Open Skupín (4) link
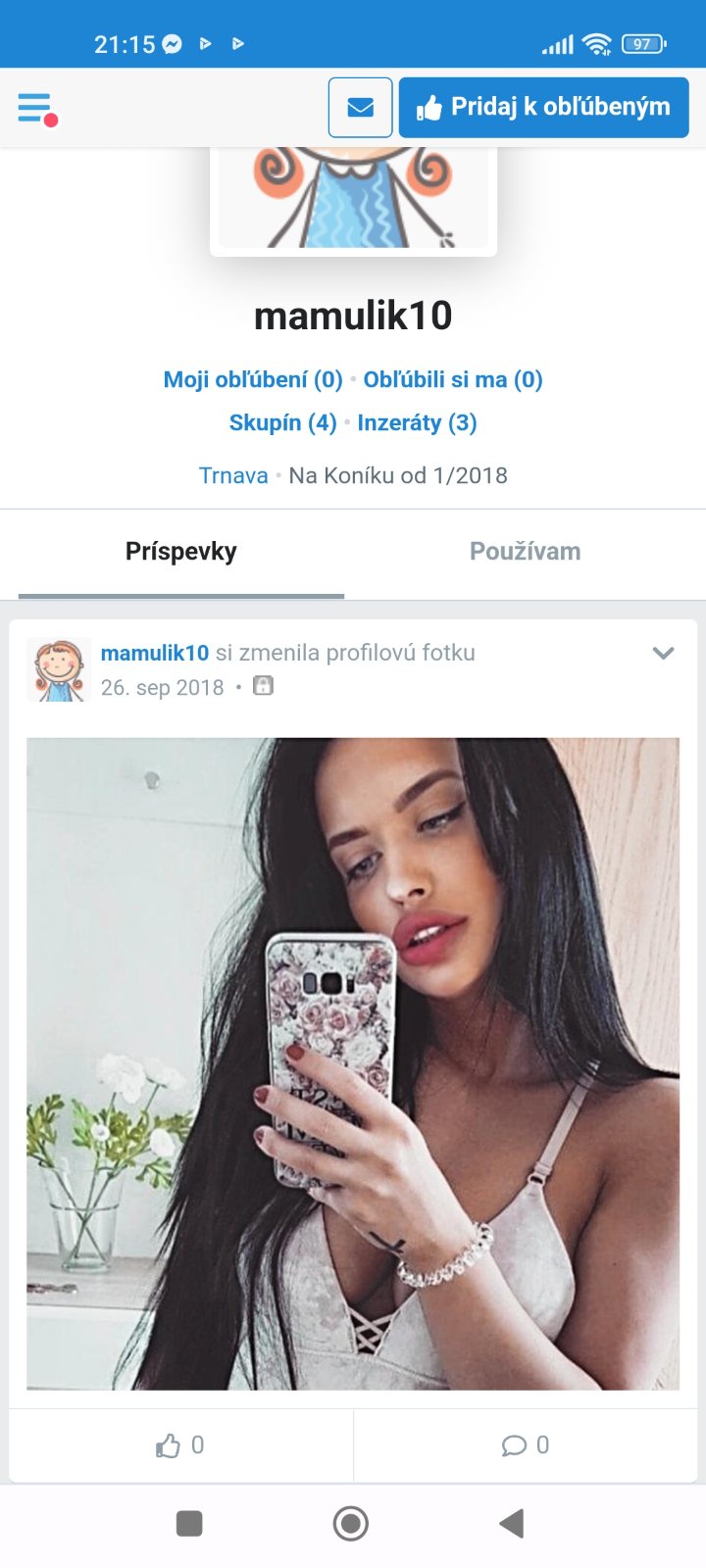The width and height of the screenshot is (706, 1568). (282, 422)
